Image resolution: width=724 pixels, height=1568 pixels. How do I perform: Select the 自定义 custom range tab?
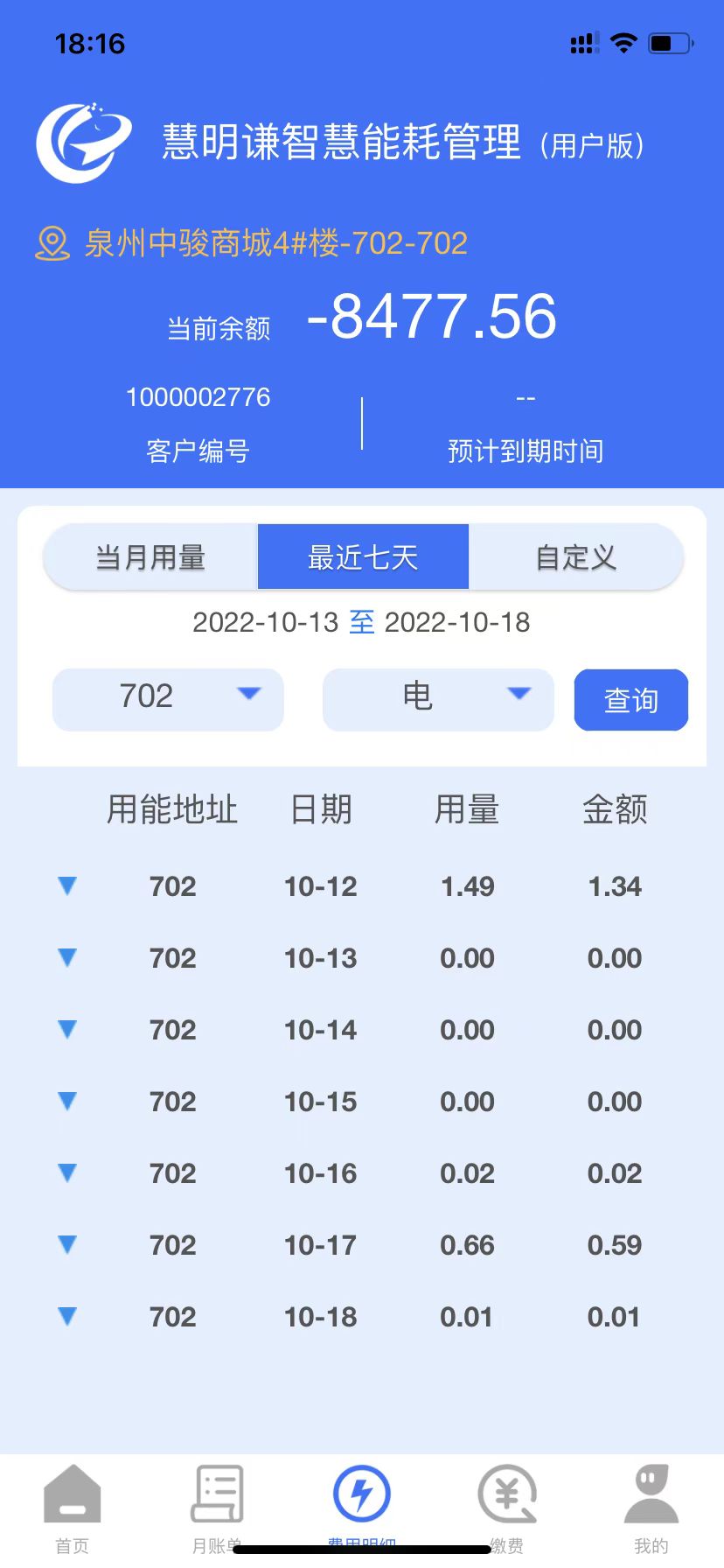(x=575, y=556)
